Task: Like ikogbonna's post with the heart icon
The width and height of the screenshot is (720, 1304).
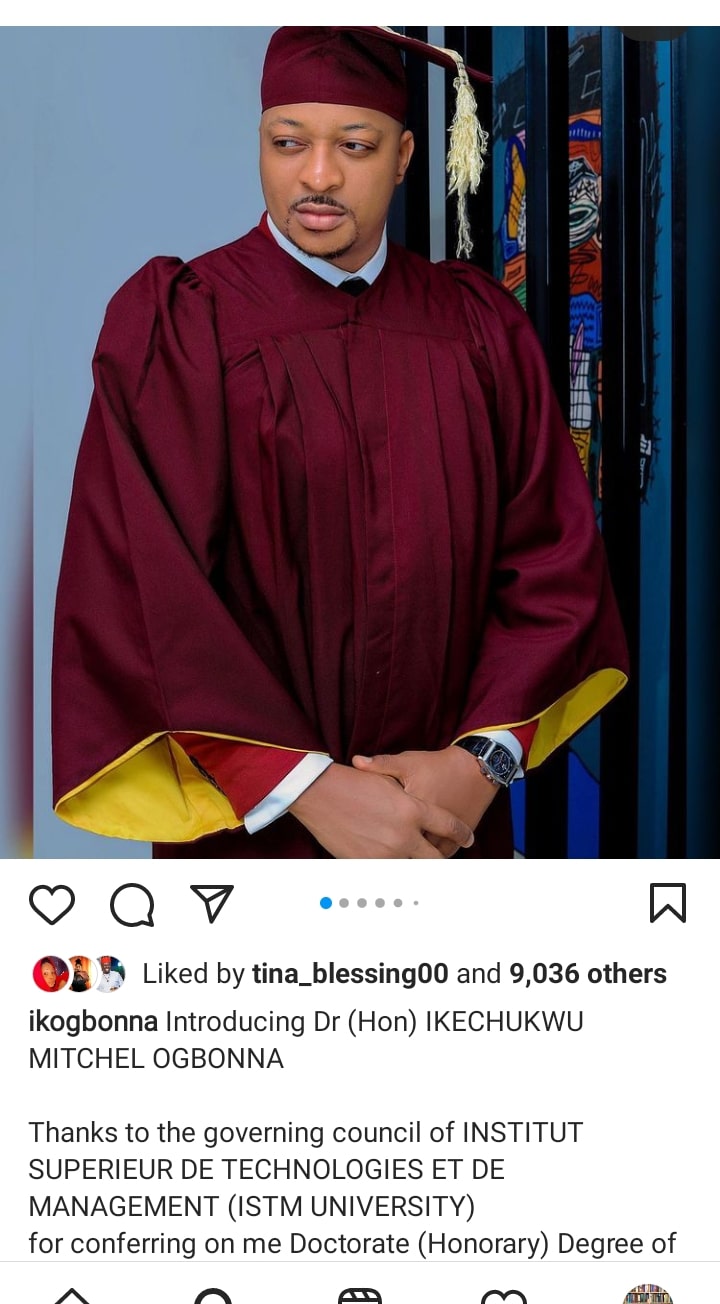Action: 52,904
